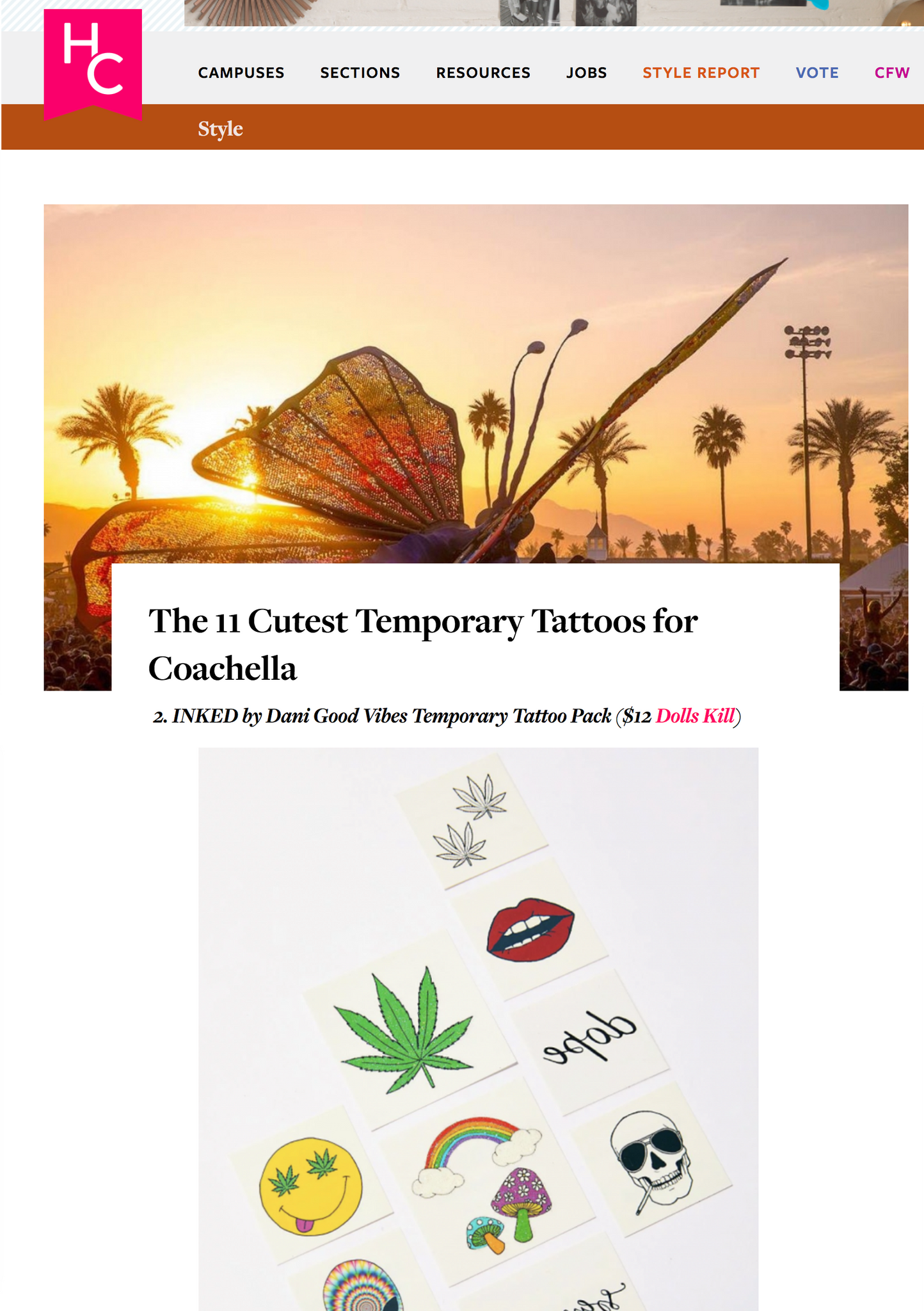Go to the Jobs page
The image size is (924, 1311).
[586, 73]
